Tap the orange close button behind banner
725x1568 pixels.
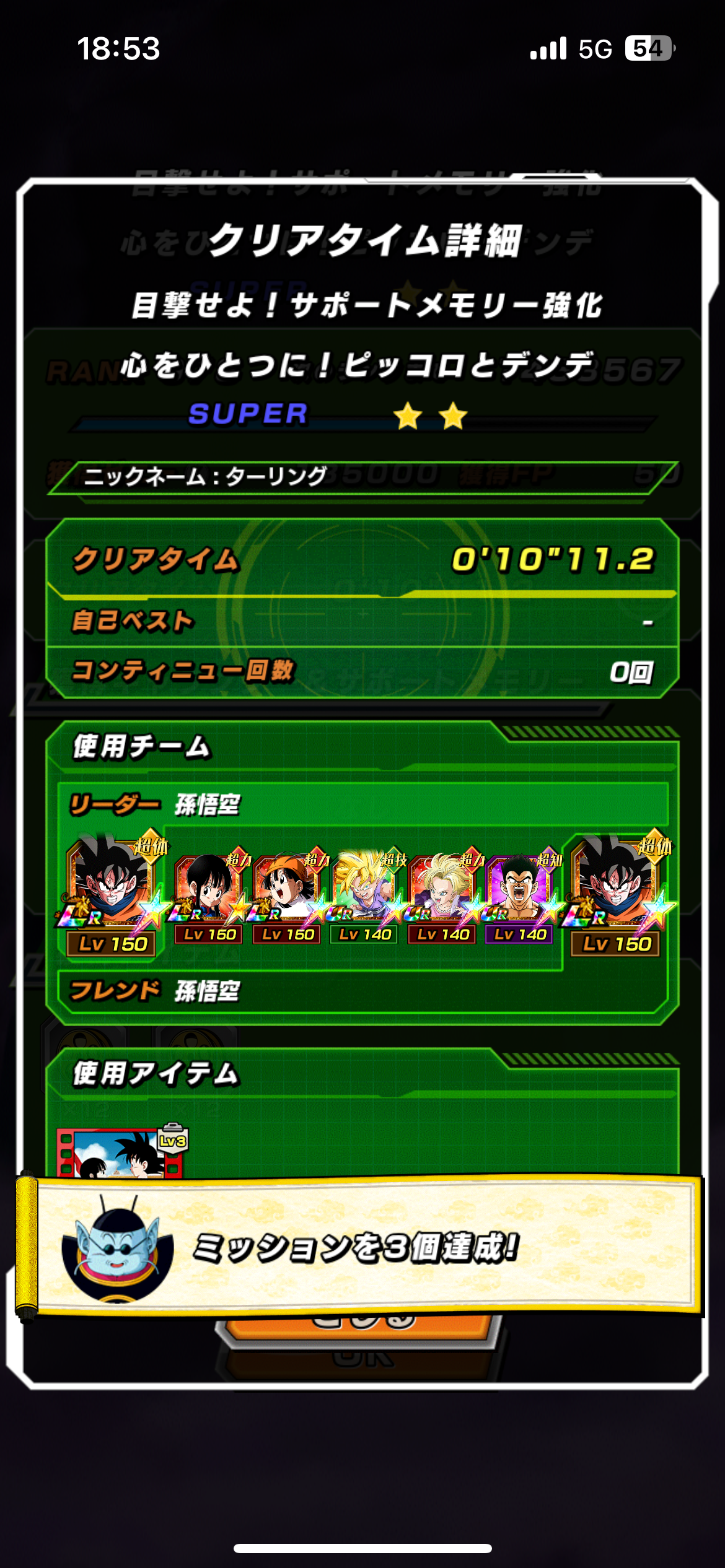[x=362, y=1331]
